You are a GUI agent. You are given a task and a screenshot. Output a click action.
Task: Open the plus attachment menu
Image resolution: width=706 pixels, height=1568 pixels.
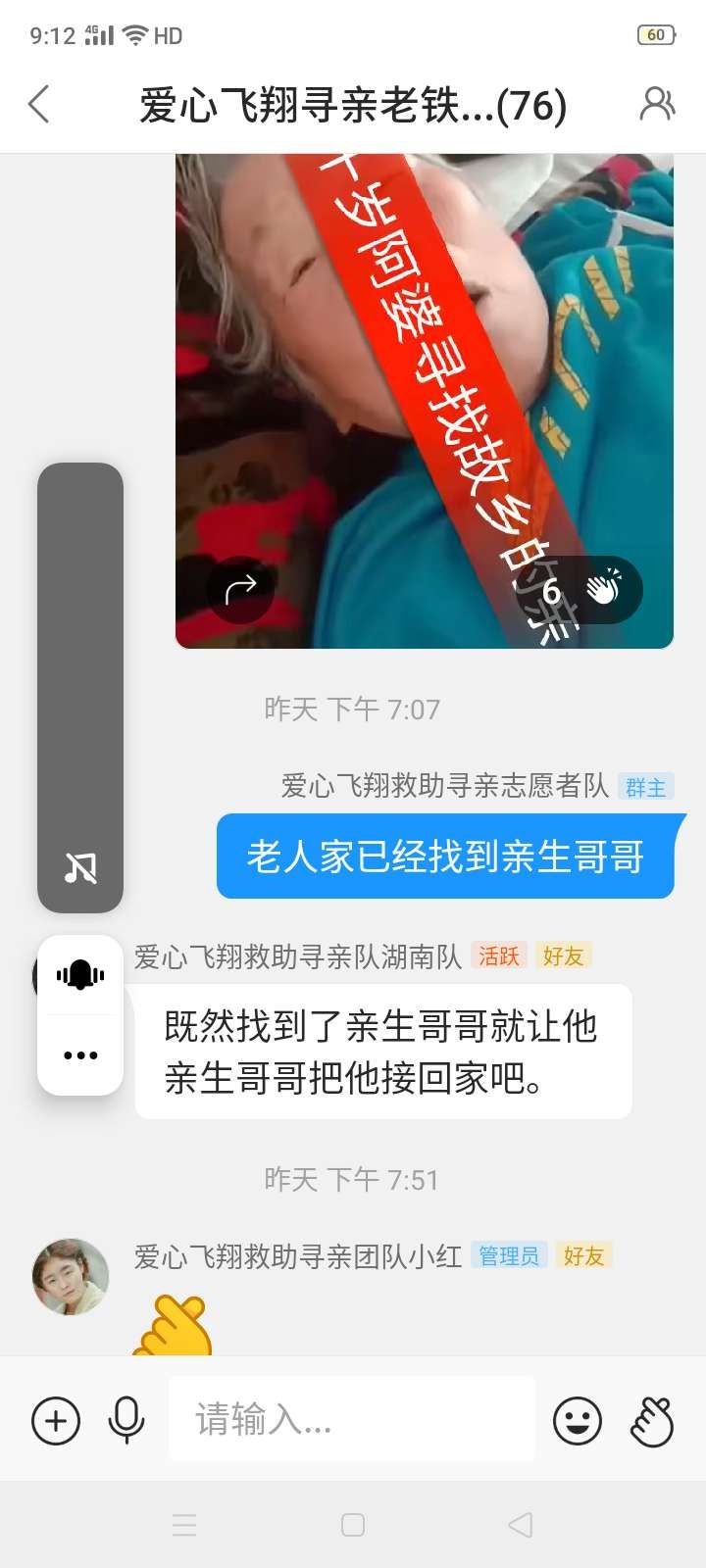[x=56, y=1420]
